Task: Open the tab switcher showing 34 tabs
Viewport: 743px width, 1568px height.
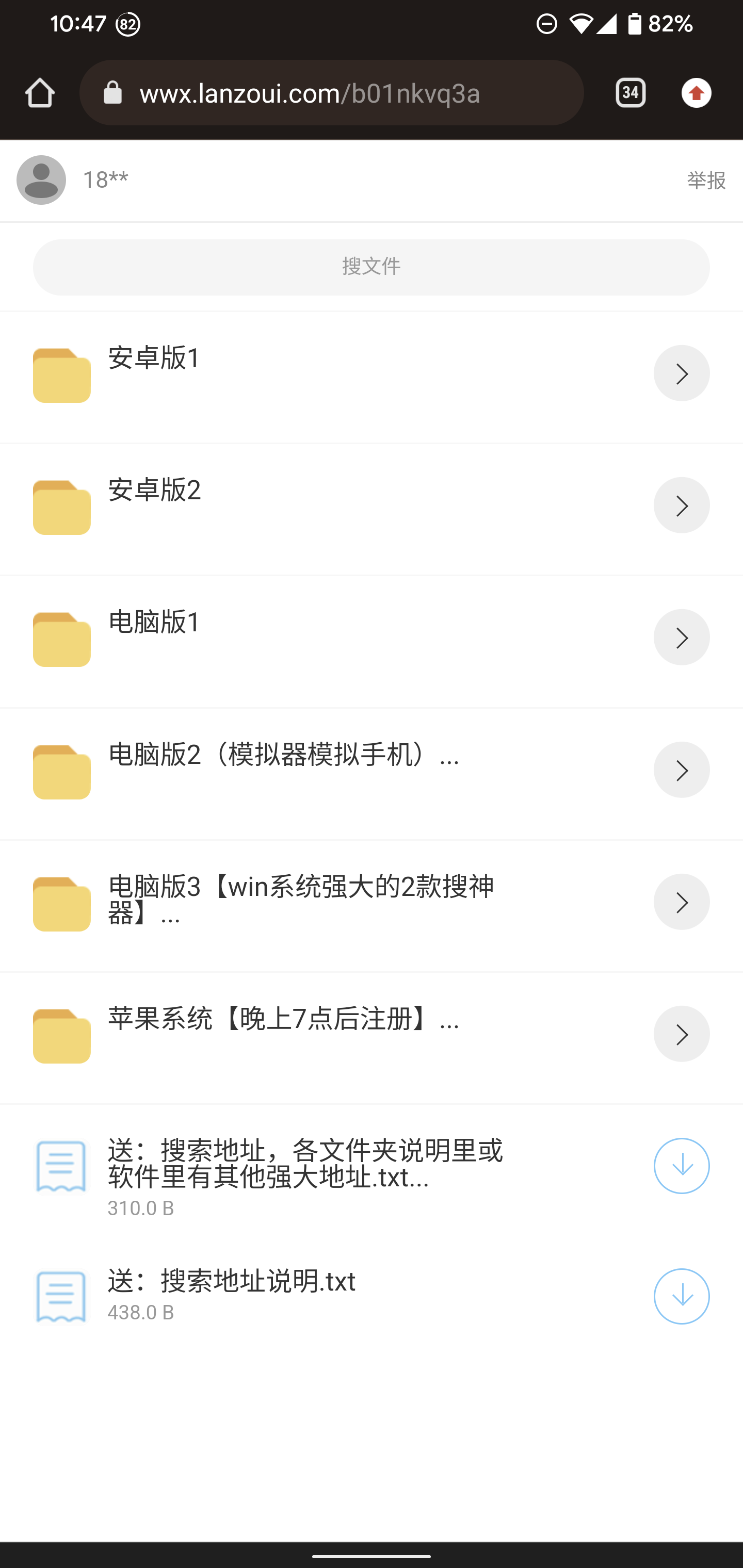Action: coord(631,93)
